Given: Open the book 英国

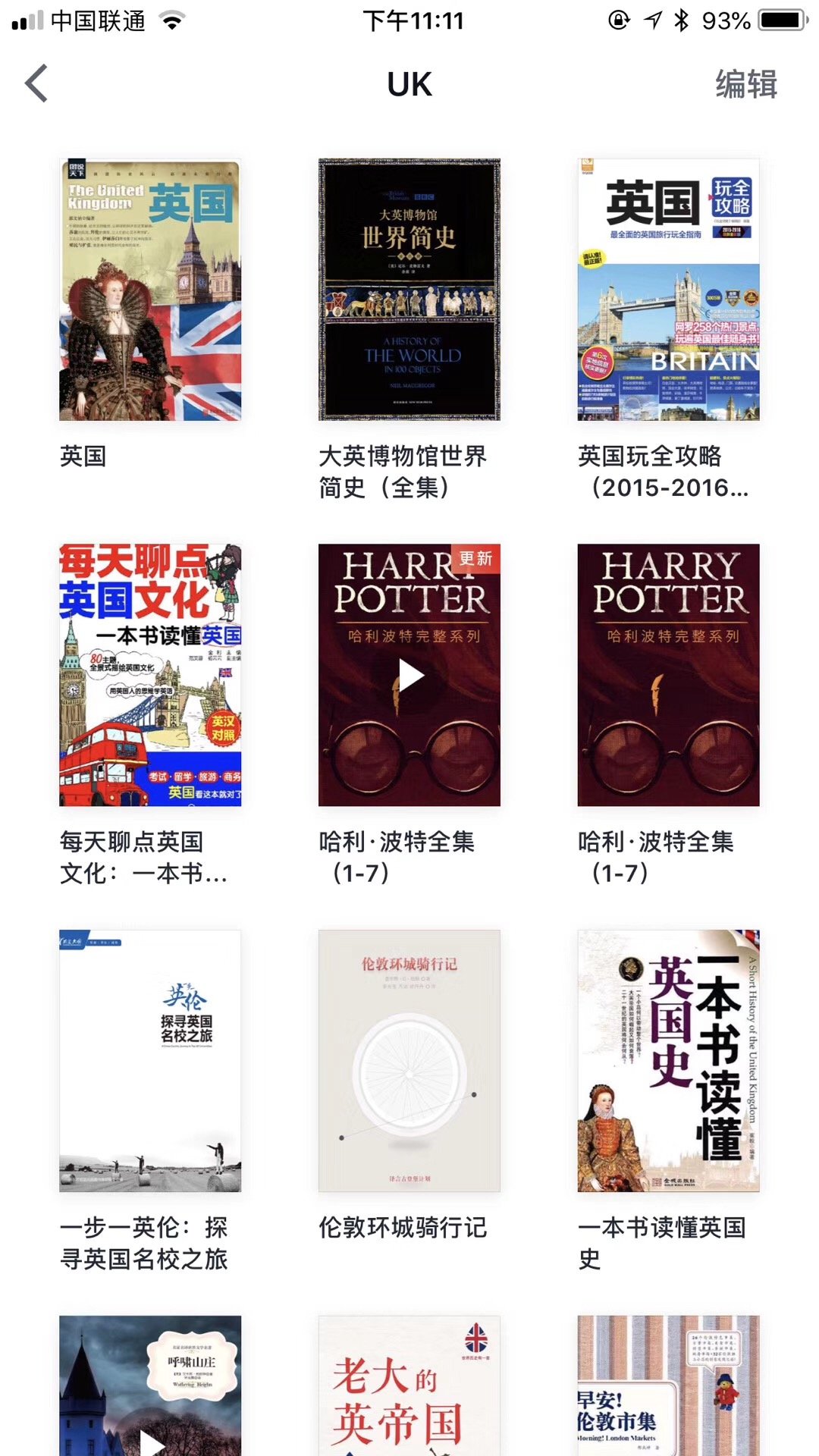Looking at the screenshot, I should [x=150, y=290].
